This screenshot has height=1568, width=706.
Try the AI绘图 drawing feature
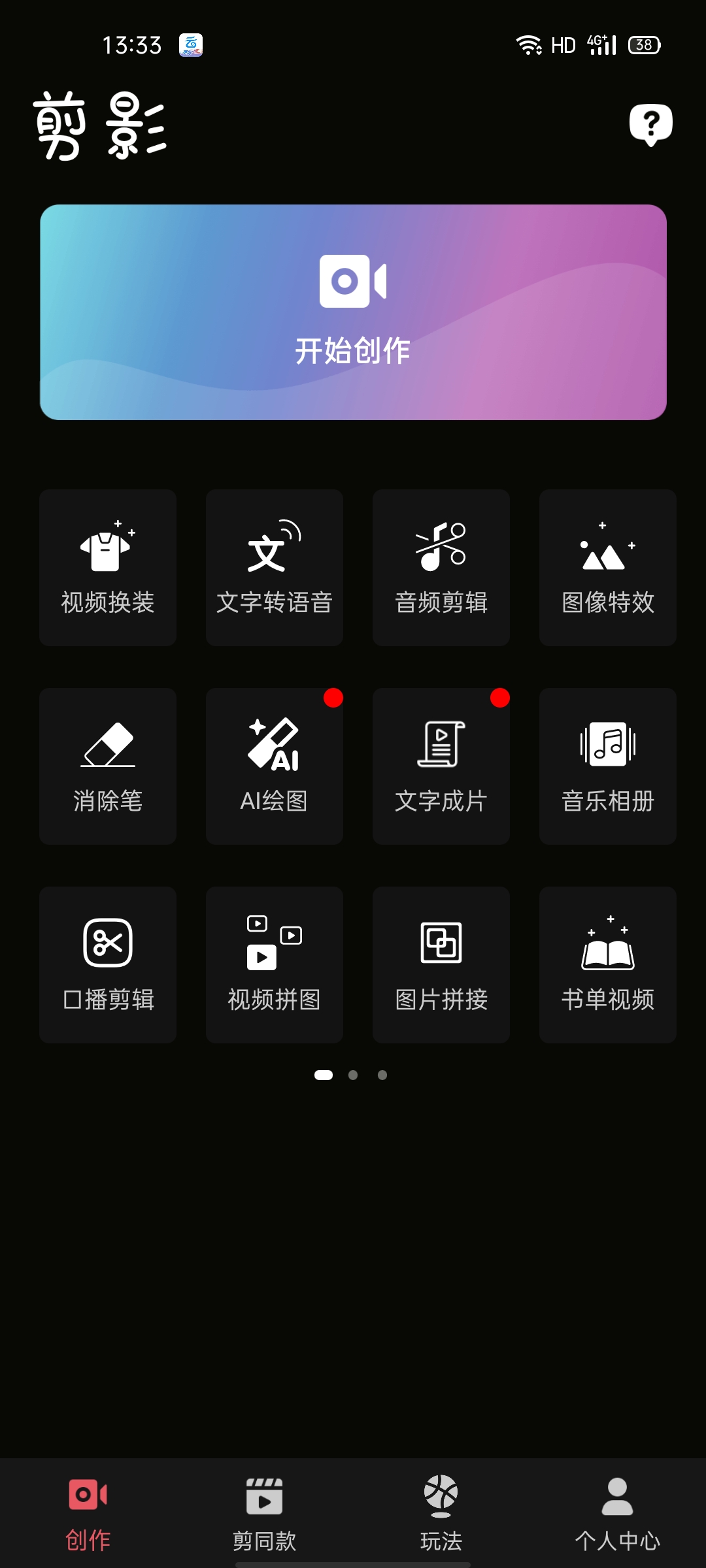pos(275,766)
